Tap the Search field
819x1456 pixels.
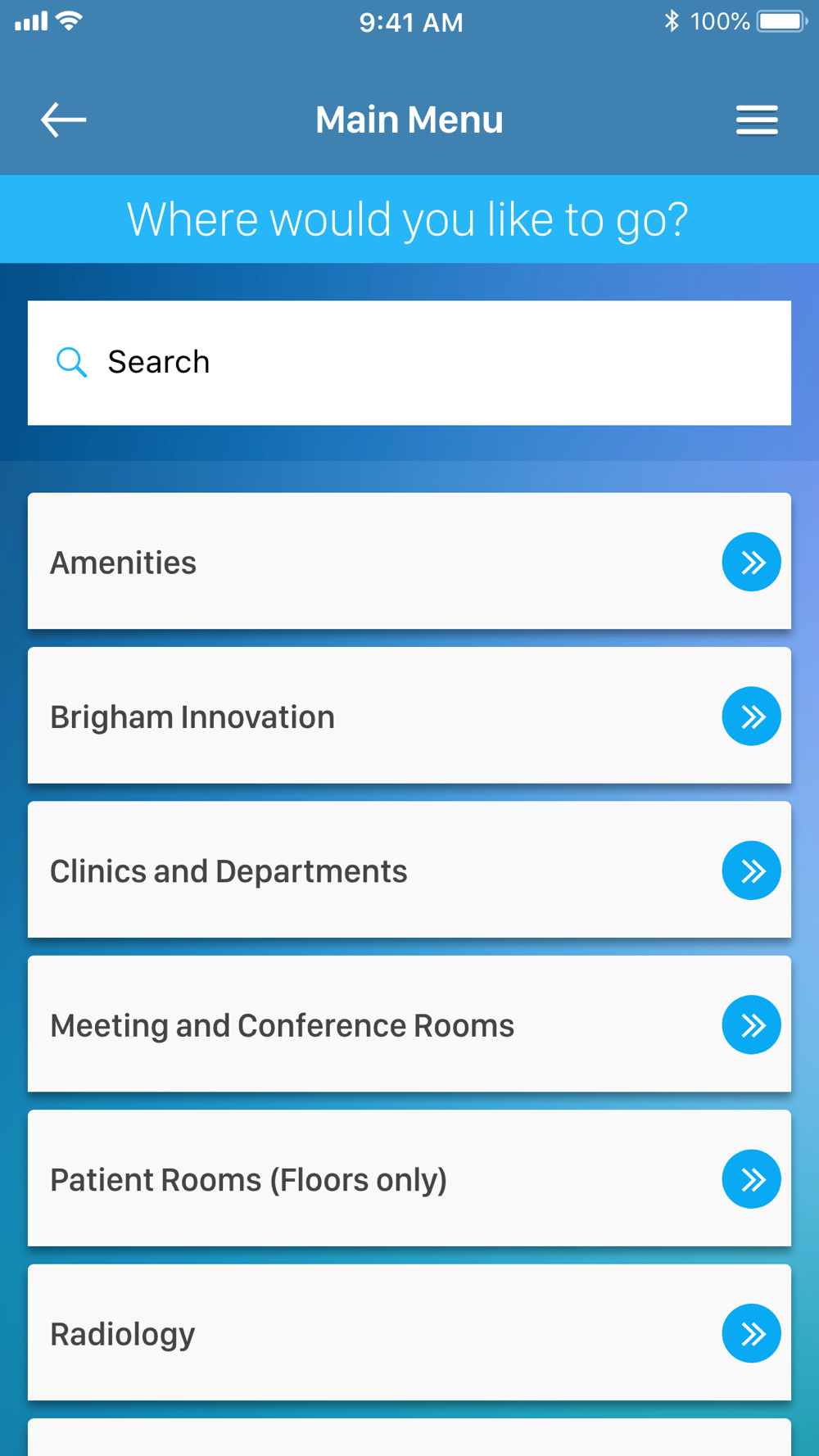(x=409, y=363)
